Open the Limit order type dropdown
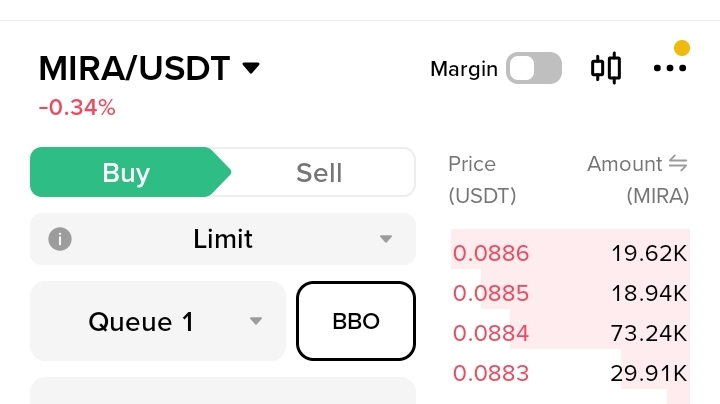Viewport: 720px width, 404px height. [223, 239]
